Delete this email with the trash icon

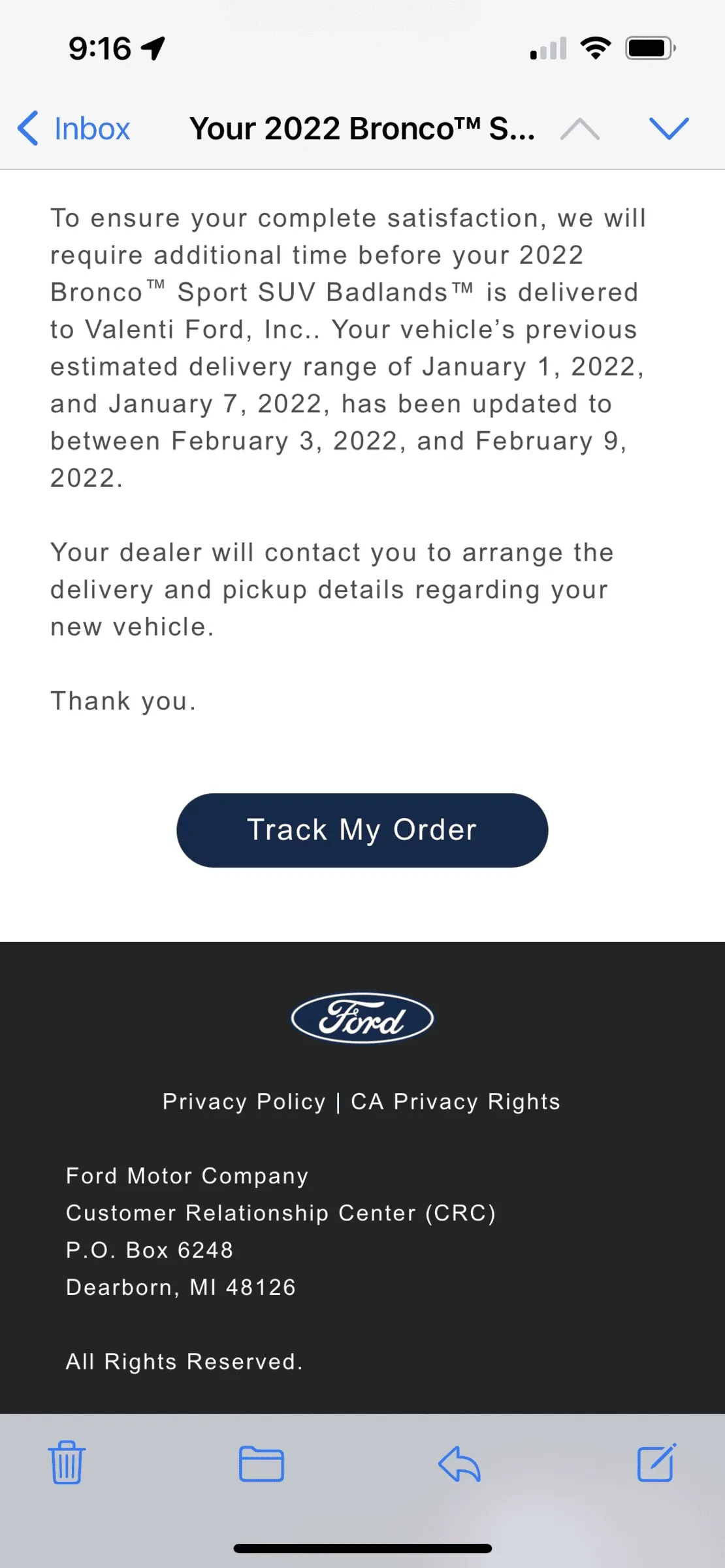[x=67, y=1463]
